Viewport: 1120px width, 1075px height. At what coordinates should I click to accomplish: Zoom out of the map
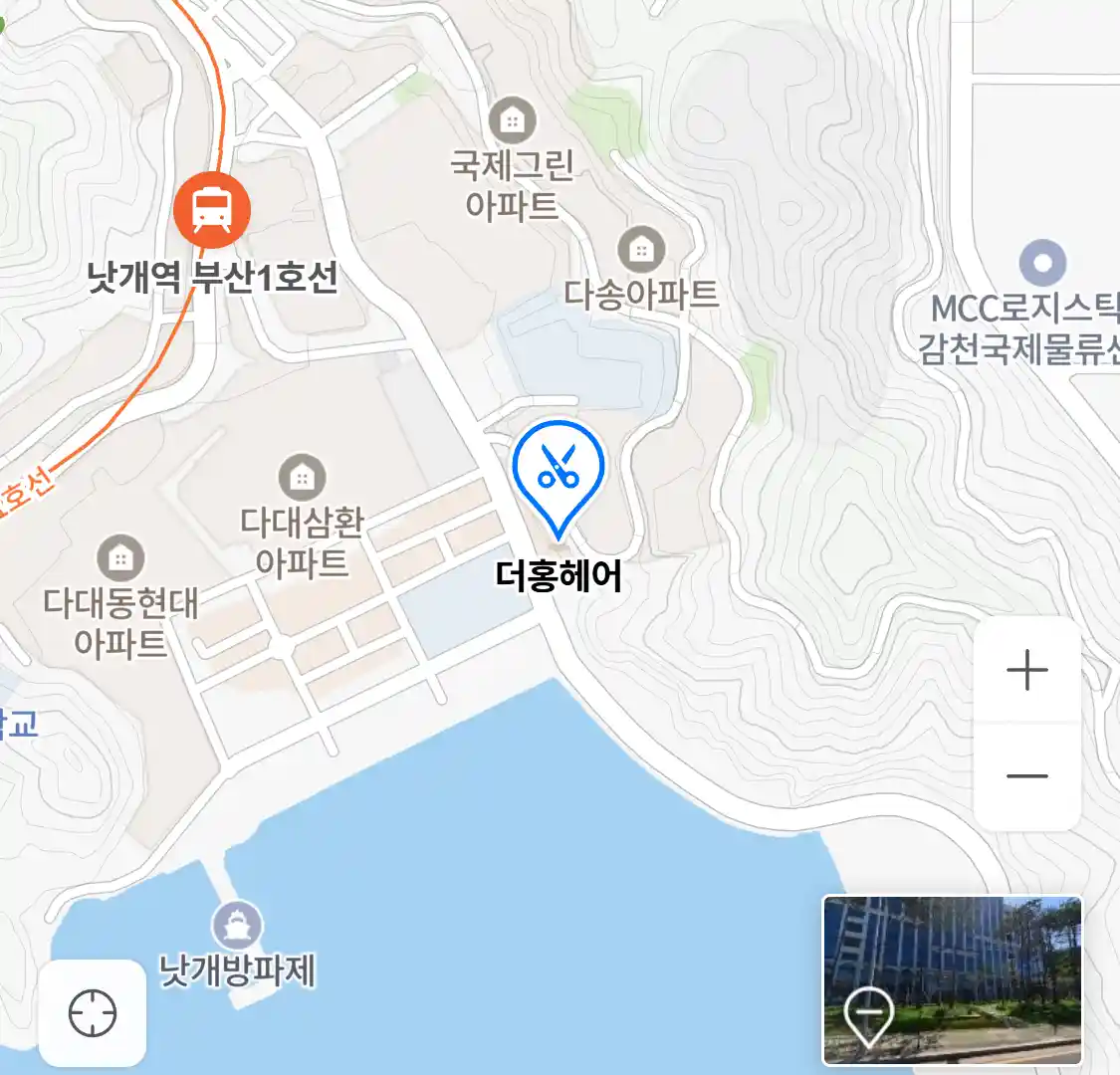click(1026, 776)
